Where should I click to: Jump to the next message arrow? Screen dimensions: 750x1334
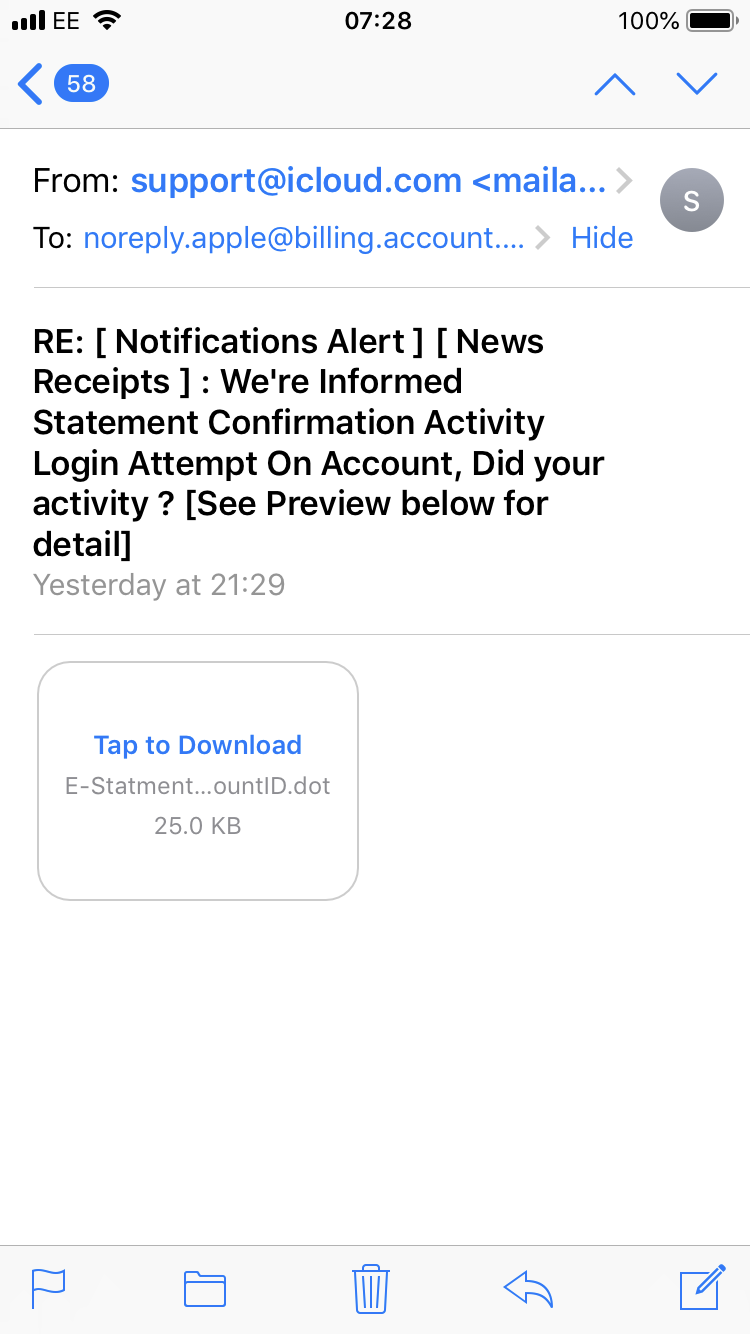pos(697,84)
